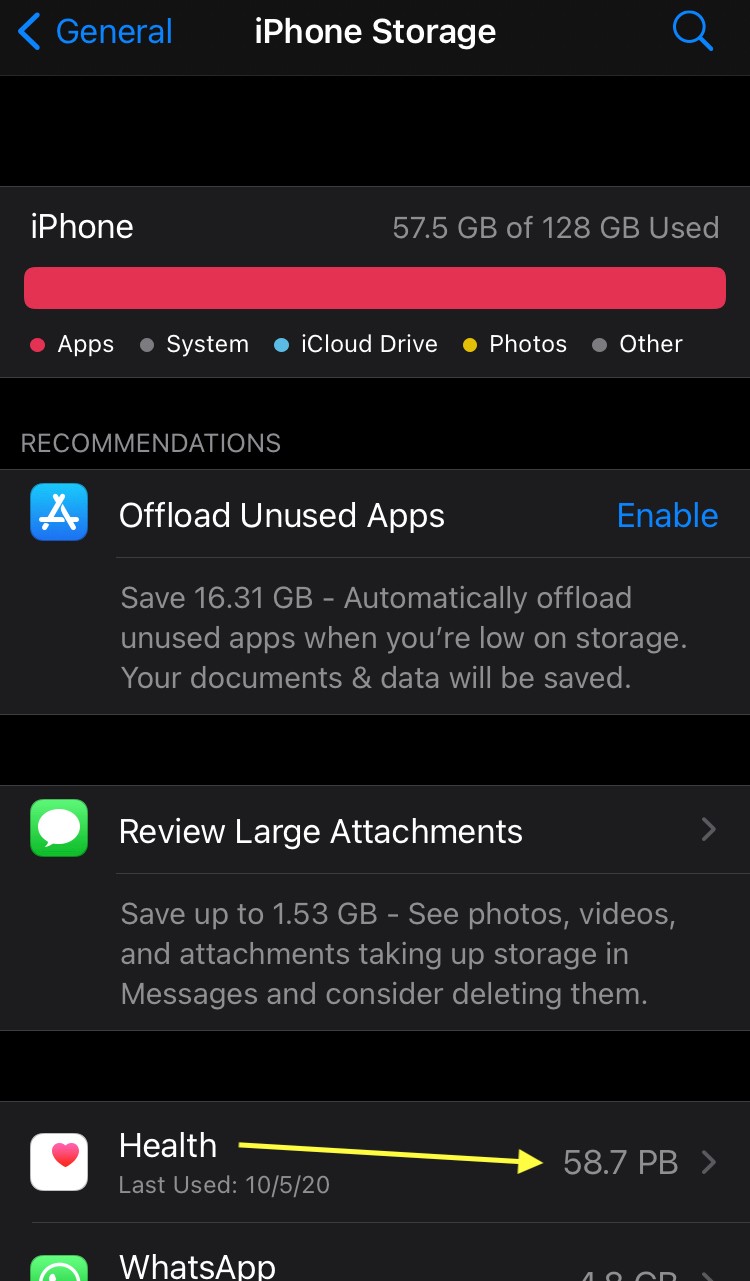Go back to General settings

(x=95, y=32)
